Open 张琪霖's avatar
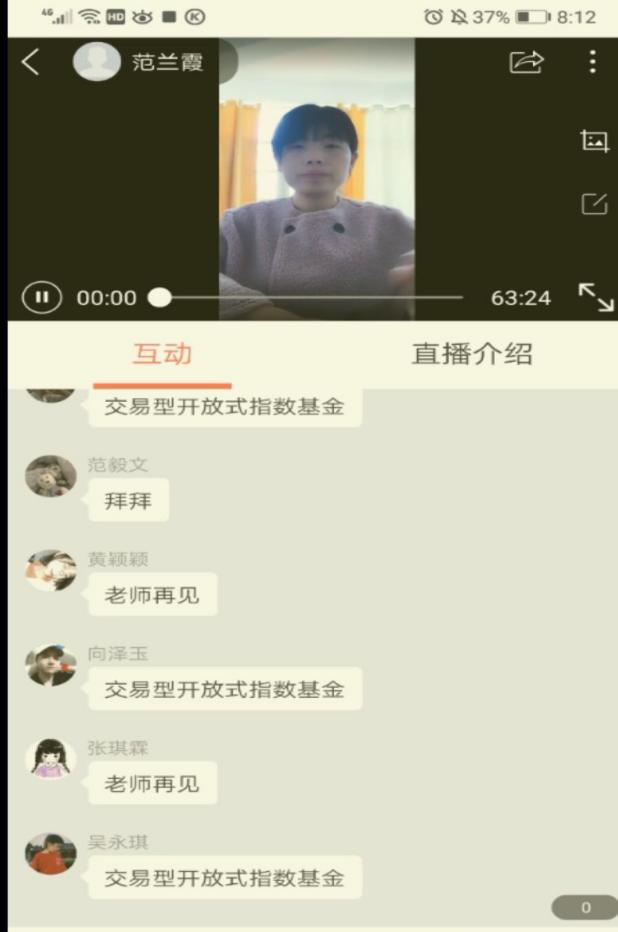The width and height of the screenshot is (618, 932). coord(50,759)
